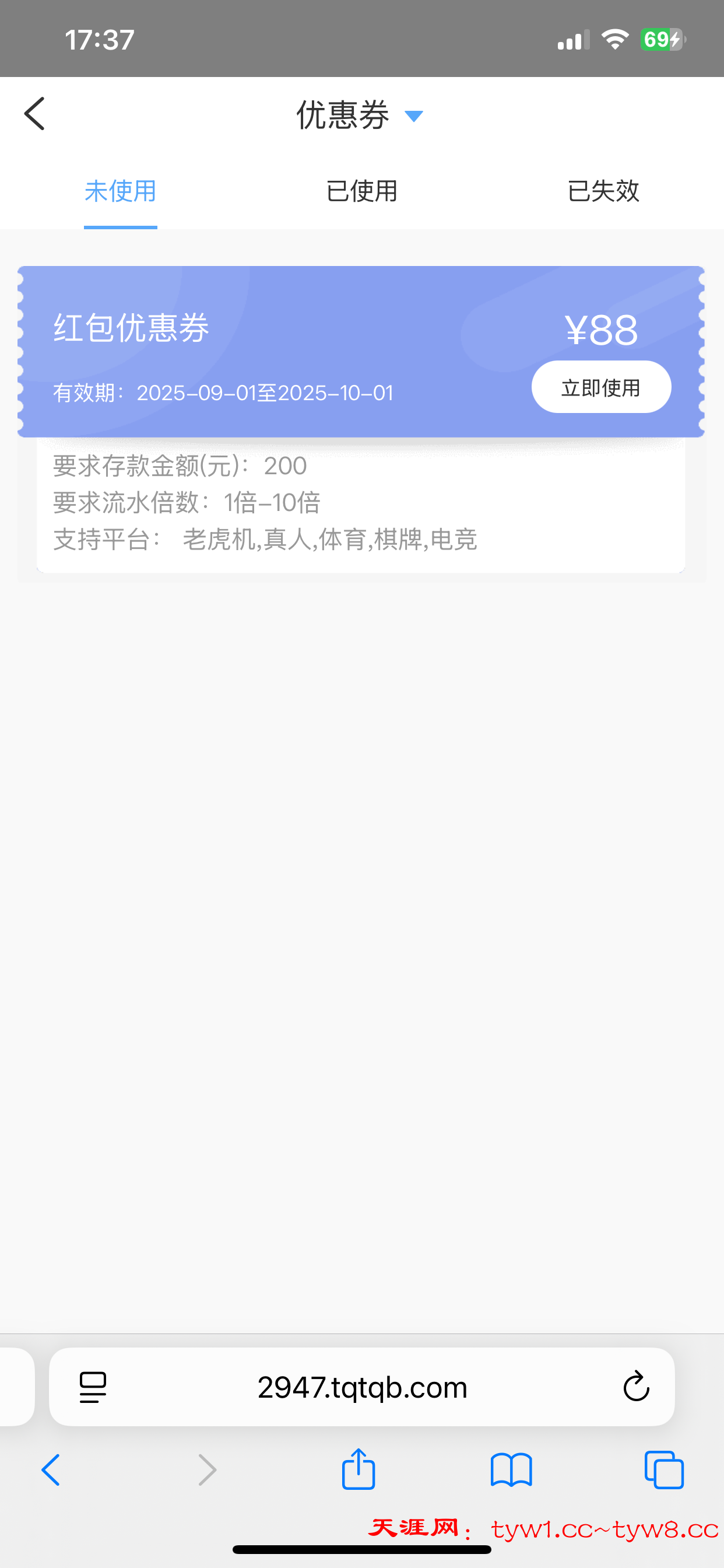Expand the 优惠券 title dropdown
This screenshot has width=724, height=1568.
(414, 116)
